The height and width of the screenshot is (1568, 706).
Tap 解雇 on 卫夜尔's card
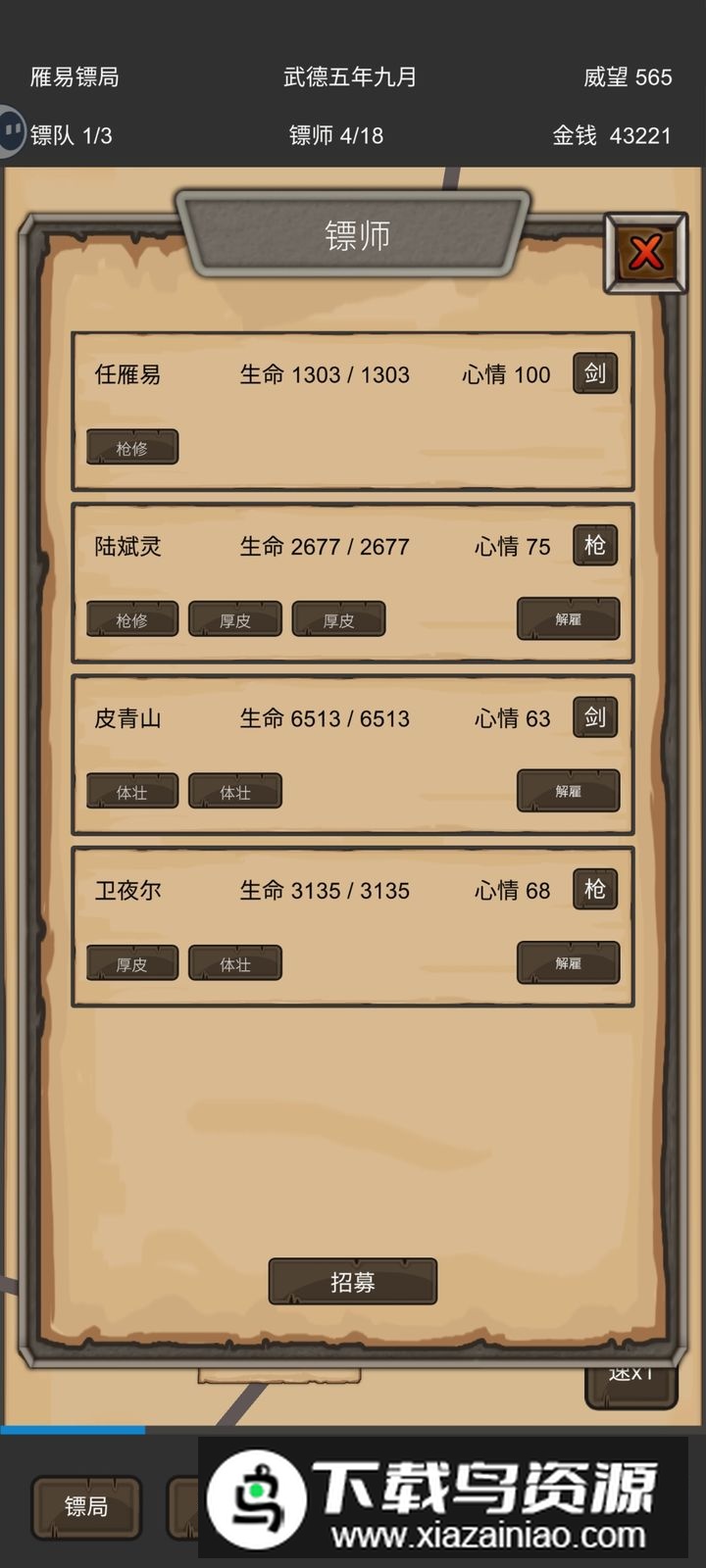(568, 963)
